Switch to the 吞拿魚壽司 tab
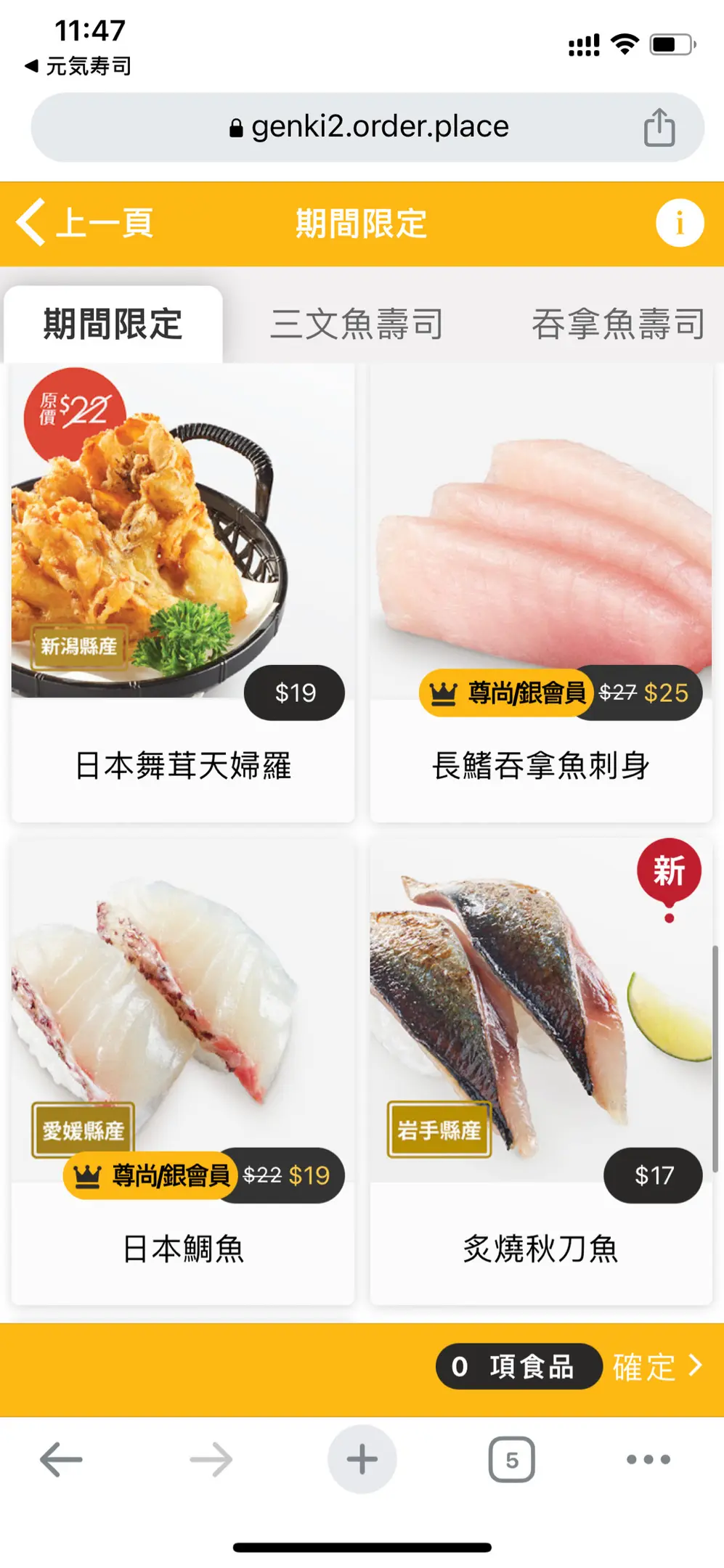The width and height of the screenshot is (724, 1568). [618, 324]
